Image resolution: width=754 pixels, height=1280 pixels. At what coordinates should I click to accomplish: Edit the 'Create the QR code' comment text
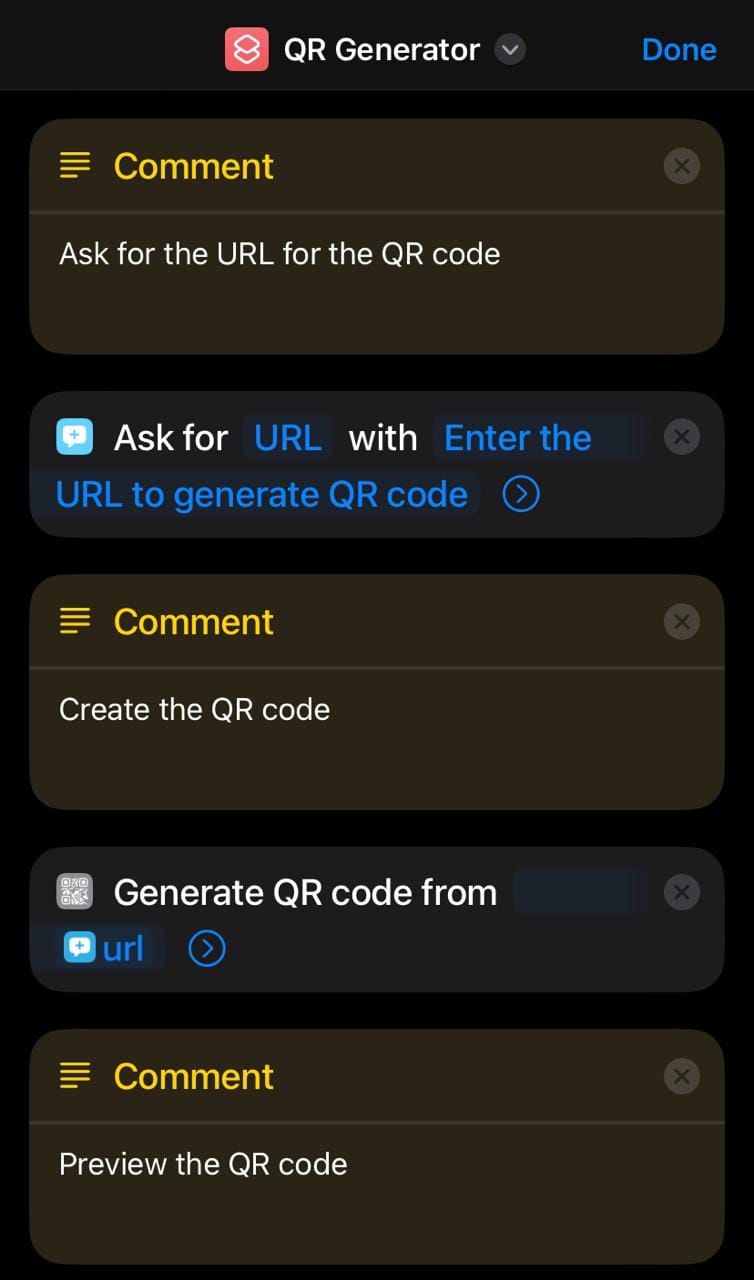194,710
